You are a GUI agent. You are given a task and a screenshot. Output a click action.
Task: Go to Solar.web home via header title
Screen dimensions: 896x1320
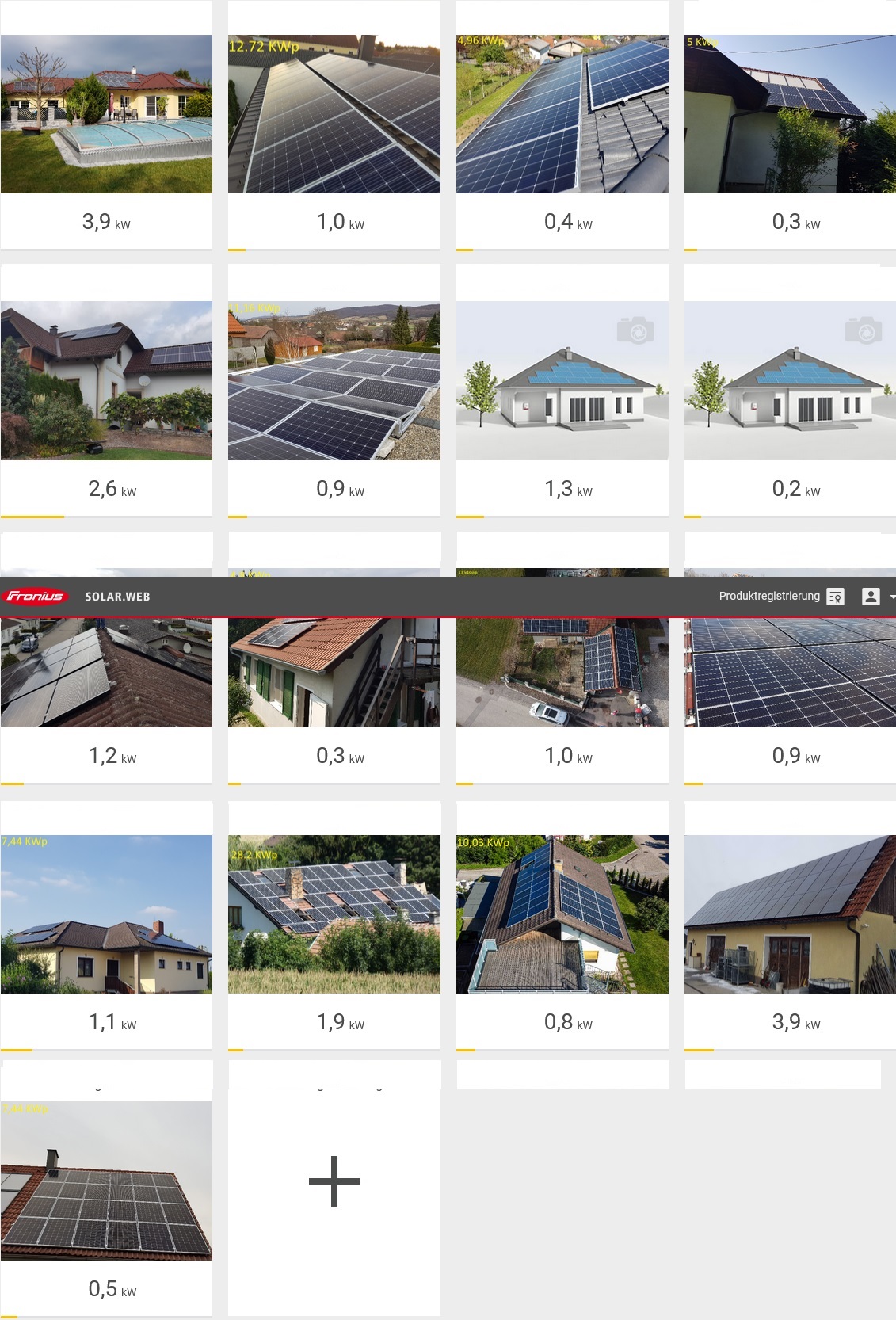tap(117, 597)
